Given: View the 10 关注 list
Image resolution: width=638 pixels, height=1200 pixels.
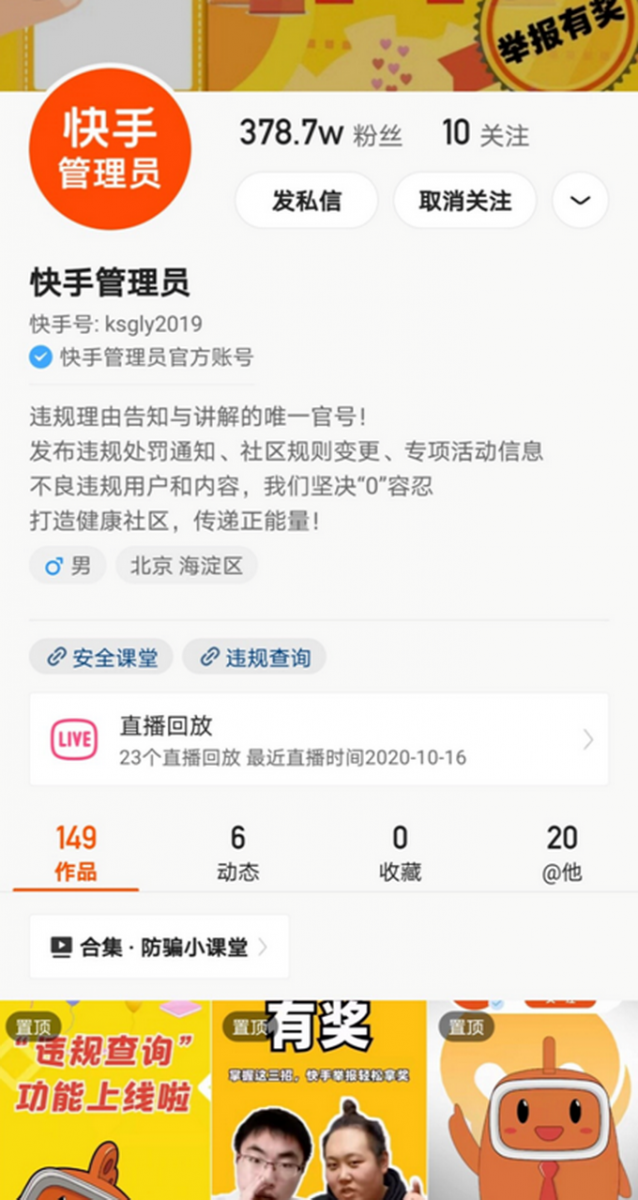Looking at the screenshot, I should coord(485,134).
